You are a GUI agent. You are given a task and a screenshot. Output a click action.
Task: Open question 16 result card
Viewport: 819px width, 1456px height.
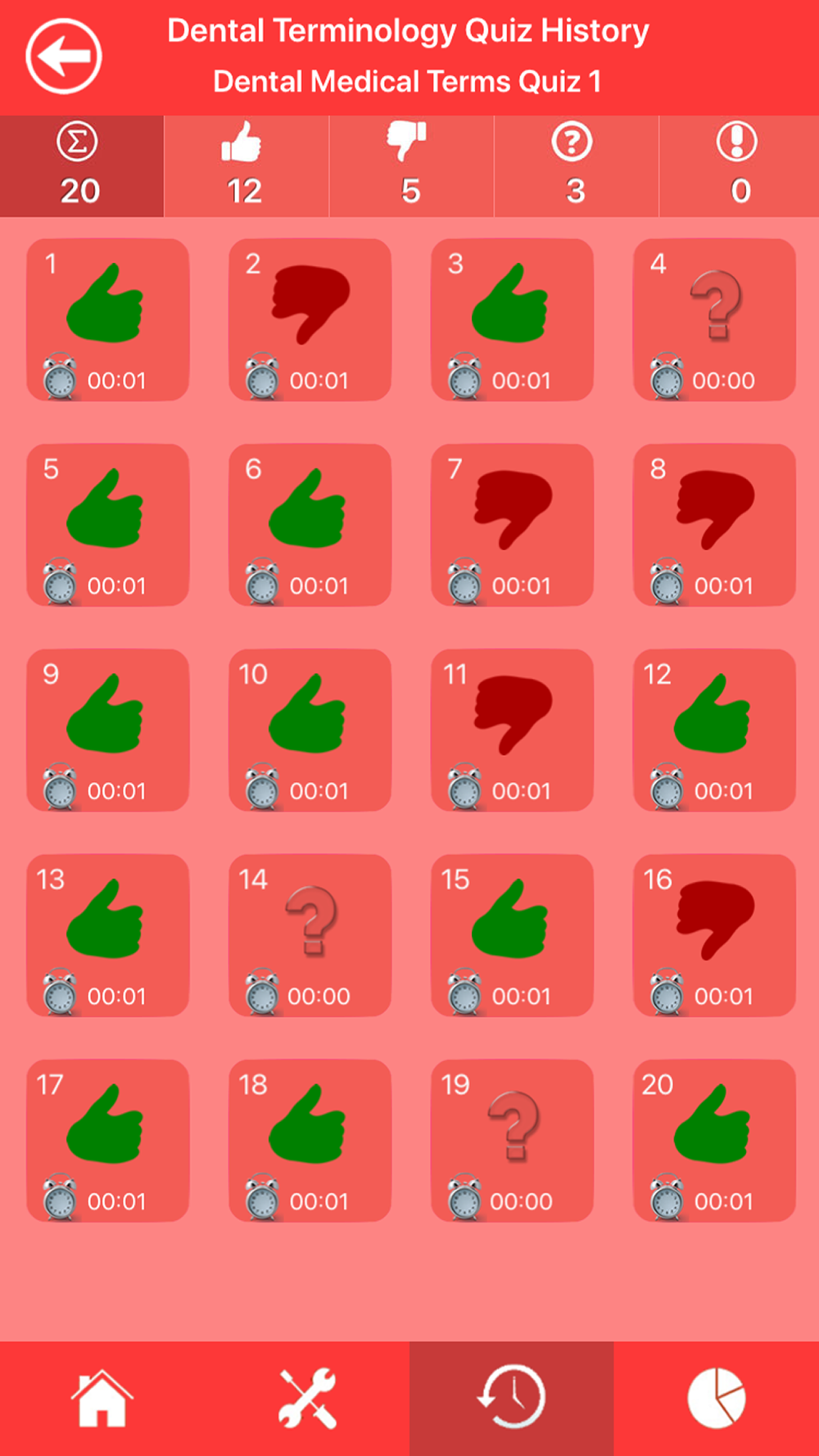714,935
